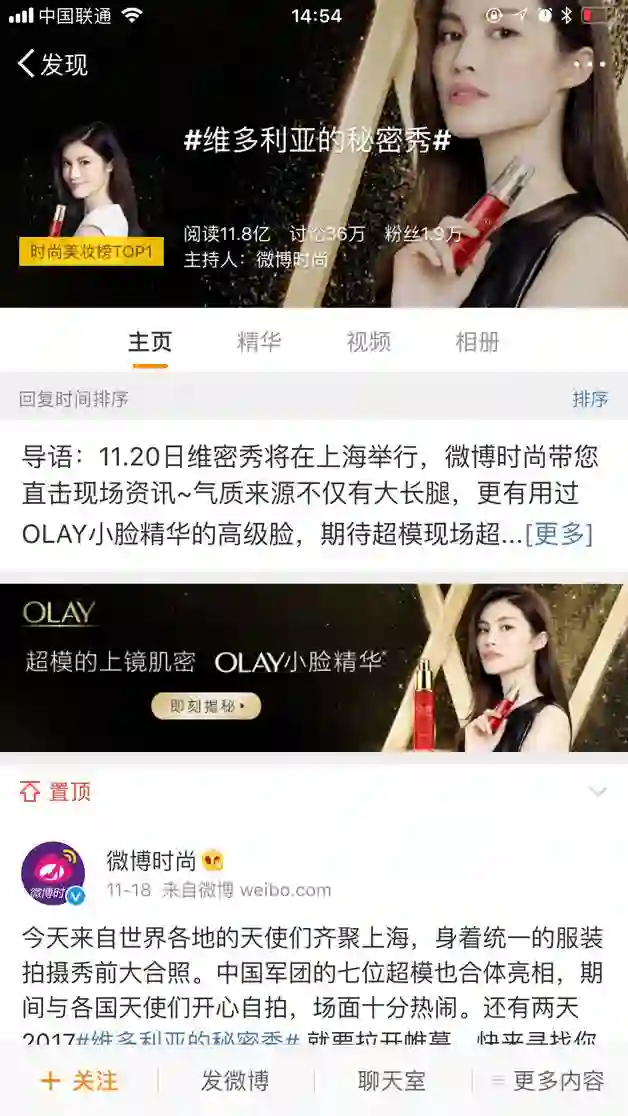Select the 主页 tab
This screenshot has width=628, height=1116.
coord(150,341)
